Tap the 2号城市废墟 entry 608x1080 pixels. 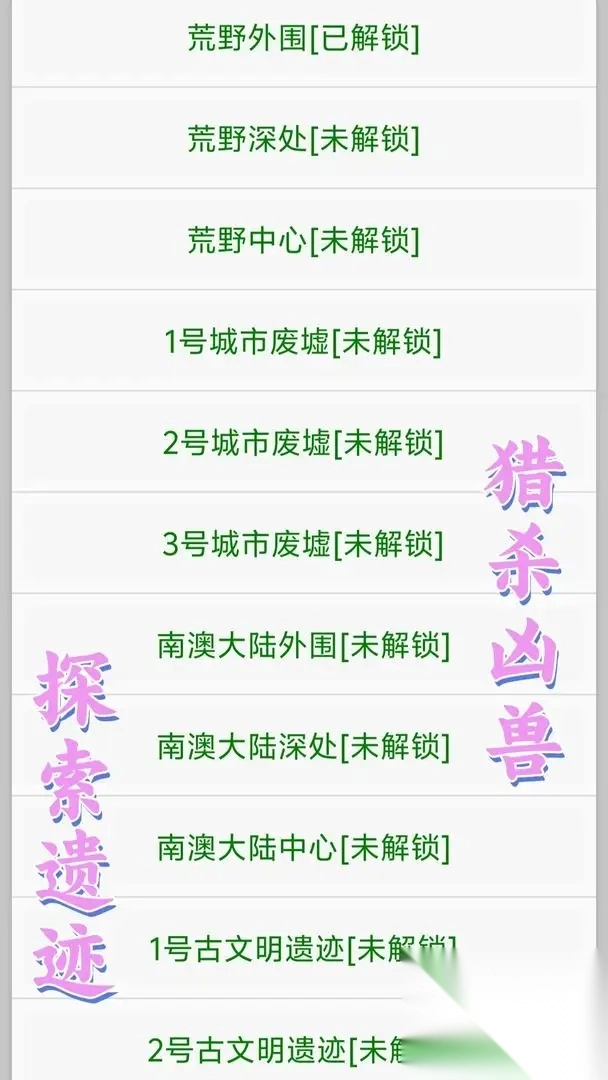tap(303, 443)
